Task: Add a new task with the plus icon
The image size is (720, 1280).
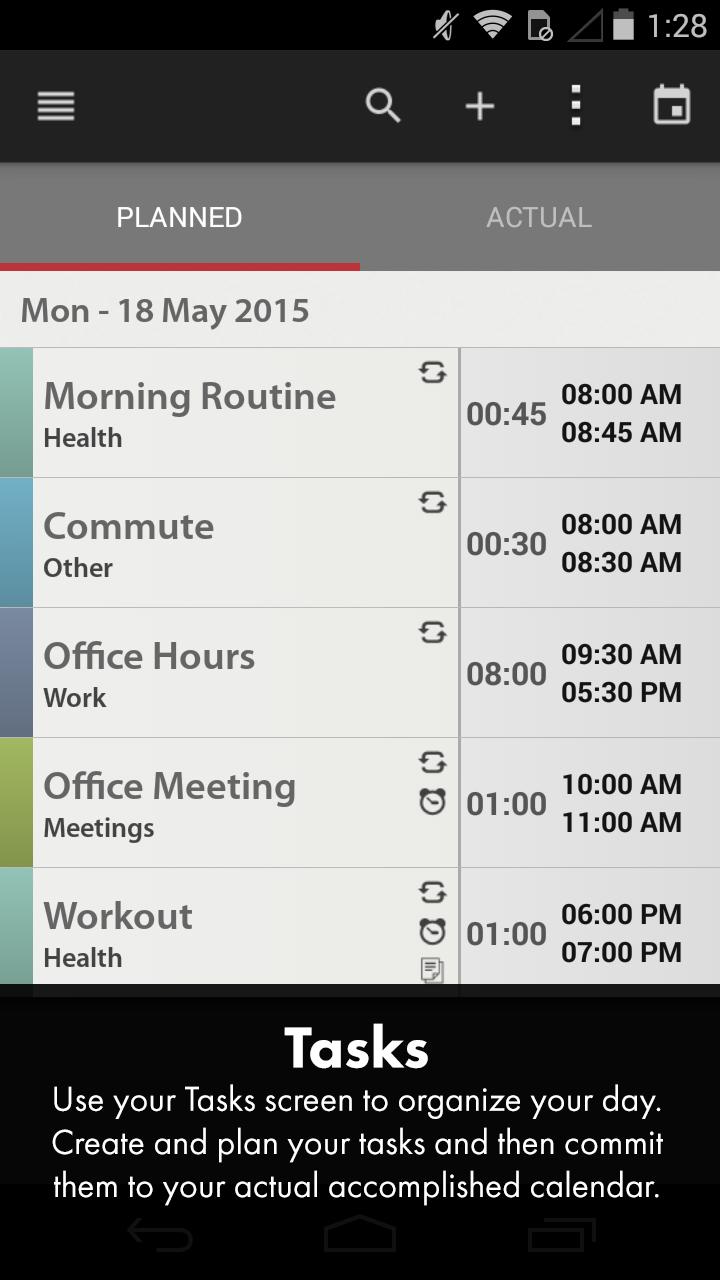Action: (x=479, y=105)
